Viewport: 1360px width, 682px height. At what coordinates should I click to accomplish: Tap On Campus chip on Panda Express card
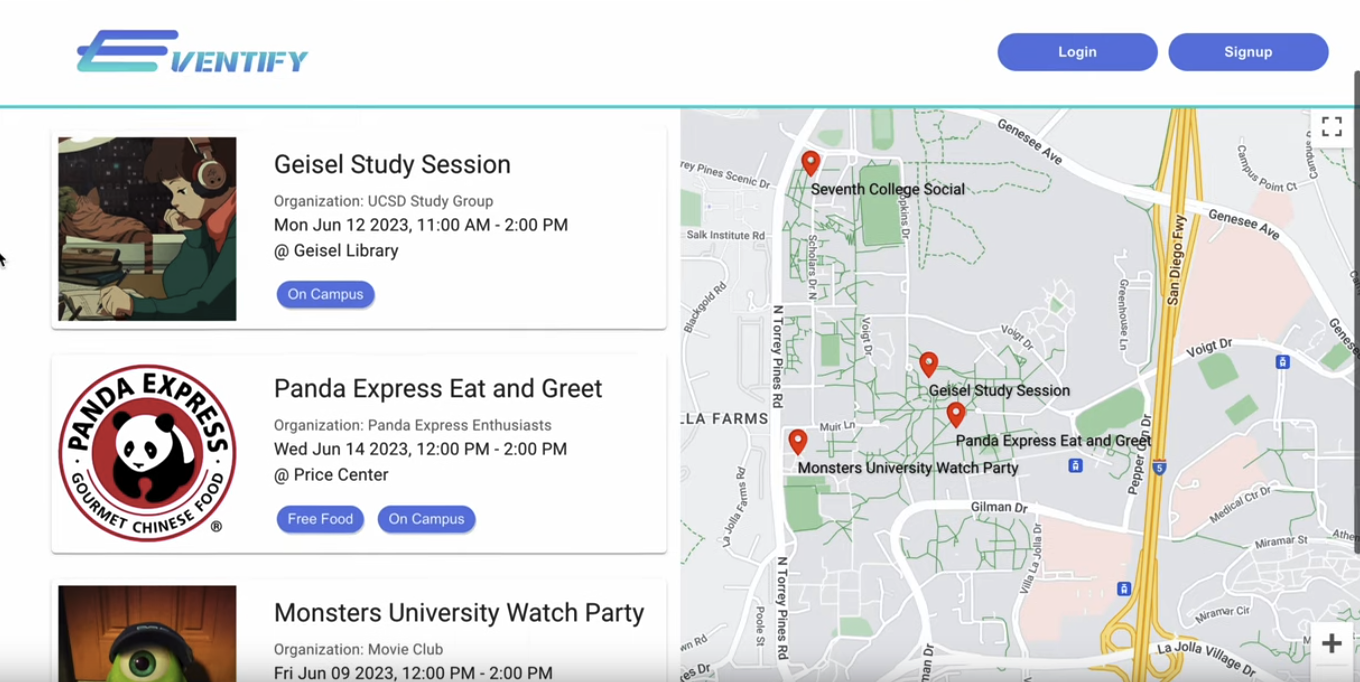click(426, 519)
